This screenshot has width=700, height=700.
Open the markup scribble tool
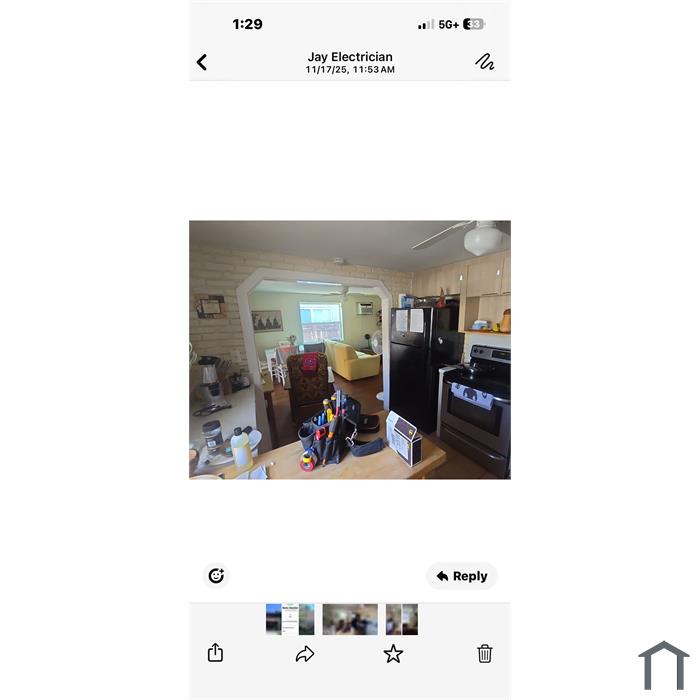(485, 62)
